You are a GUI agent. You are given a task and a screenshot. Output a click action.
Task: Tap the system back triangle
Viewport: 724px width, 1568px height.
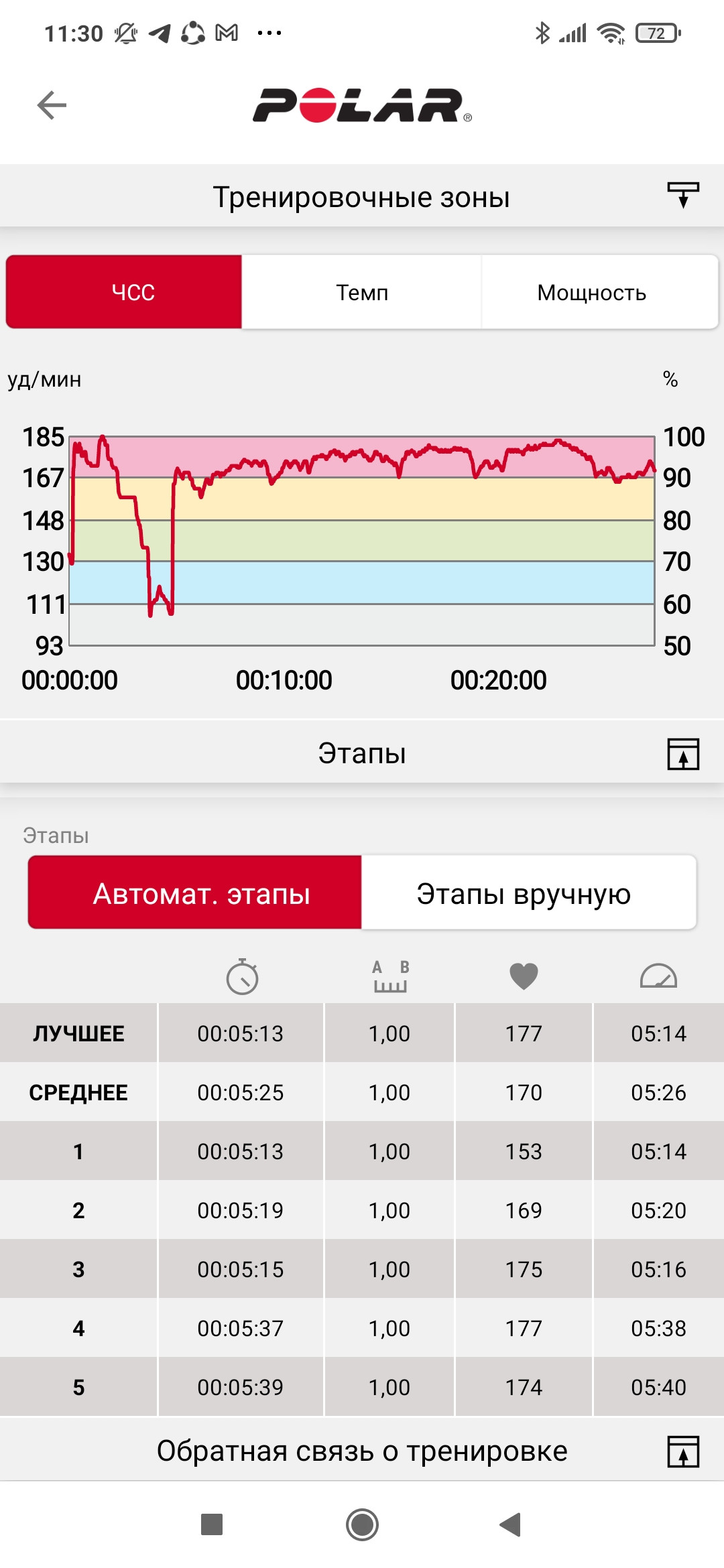(510, 1524)
